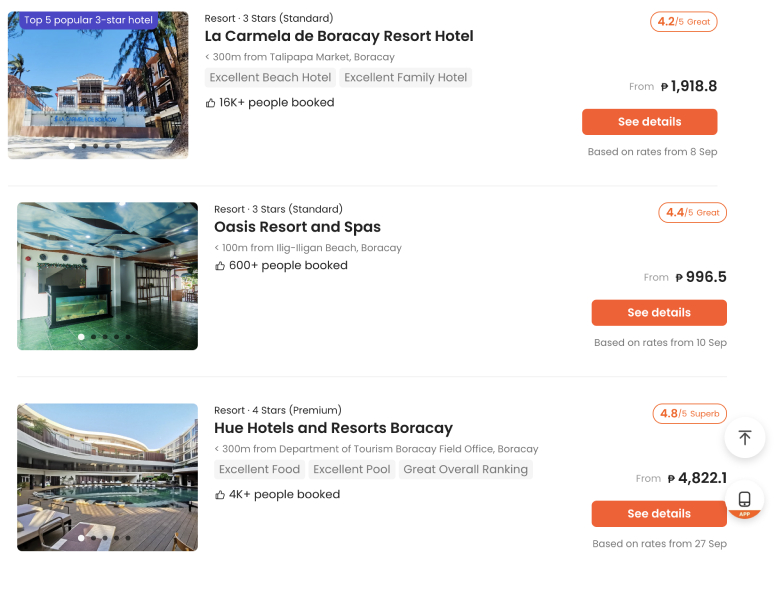The height and width of the screenshot is (591, 775).
Task: Jump back to top of the list
Action: [744, 438]
